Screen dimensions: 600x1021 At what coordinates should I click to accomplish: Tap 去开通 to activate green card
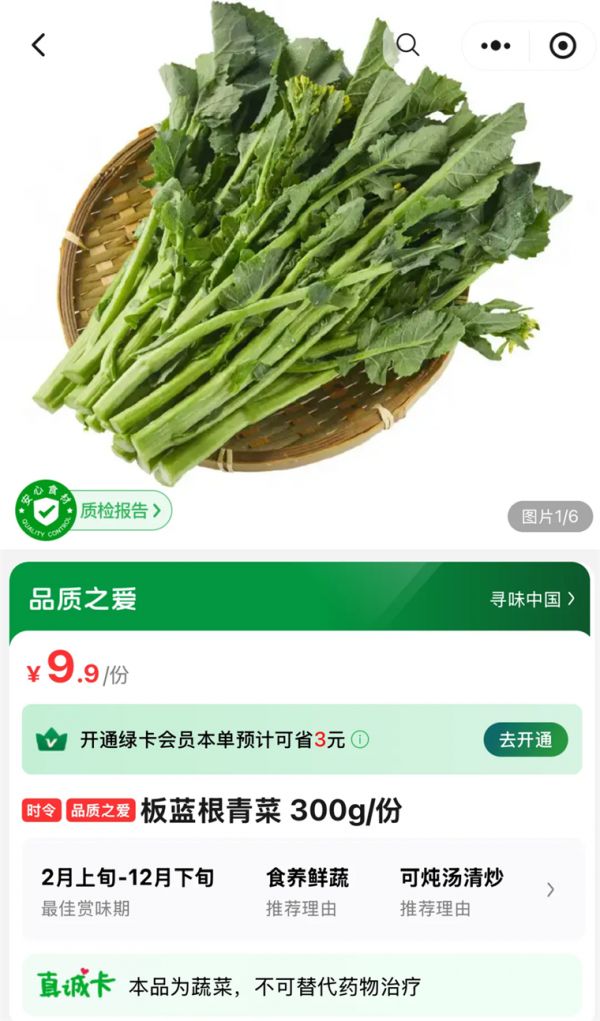(525, 740)
